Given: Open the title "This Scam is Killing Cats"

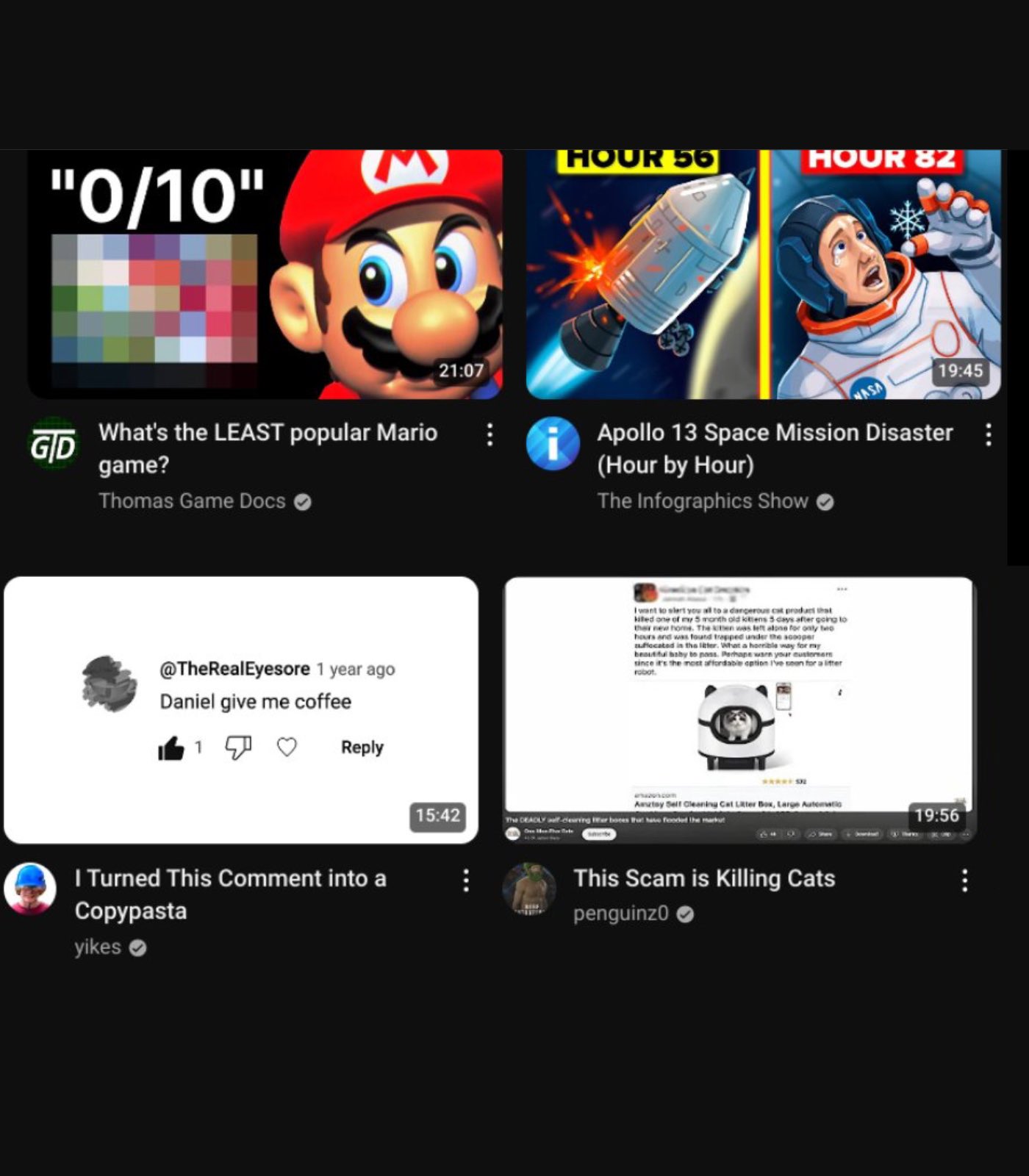Looking at the screenshot, I should click(x=704, y=878).
